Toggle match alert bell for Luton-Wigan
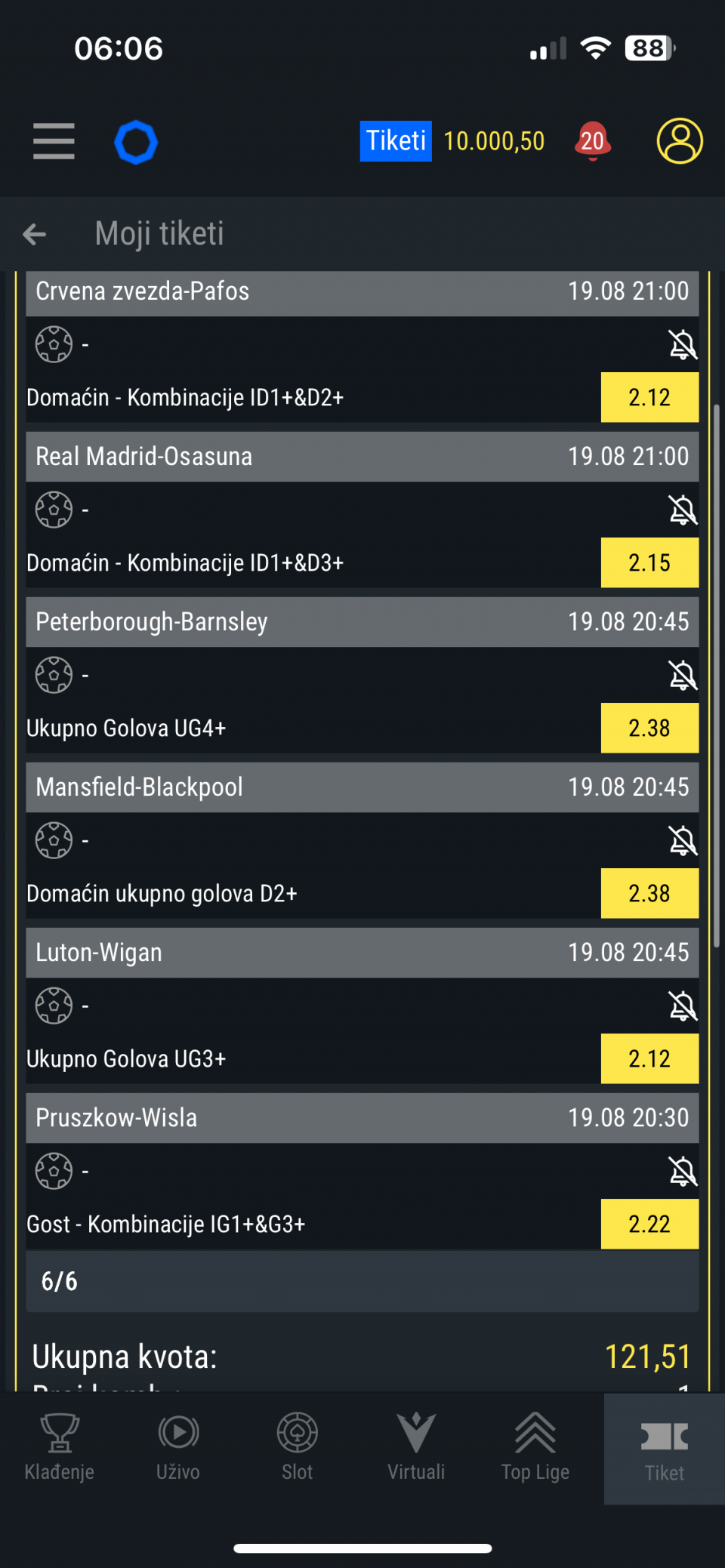This screenshot has height=1568, width=725. (683, 1006)
